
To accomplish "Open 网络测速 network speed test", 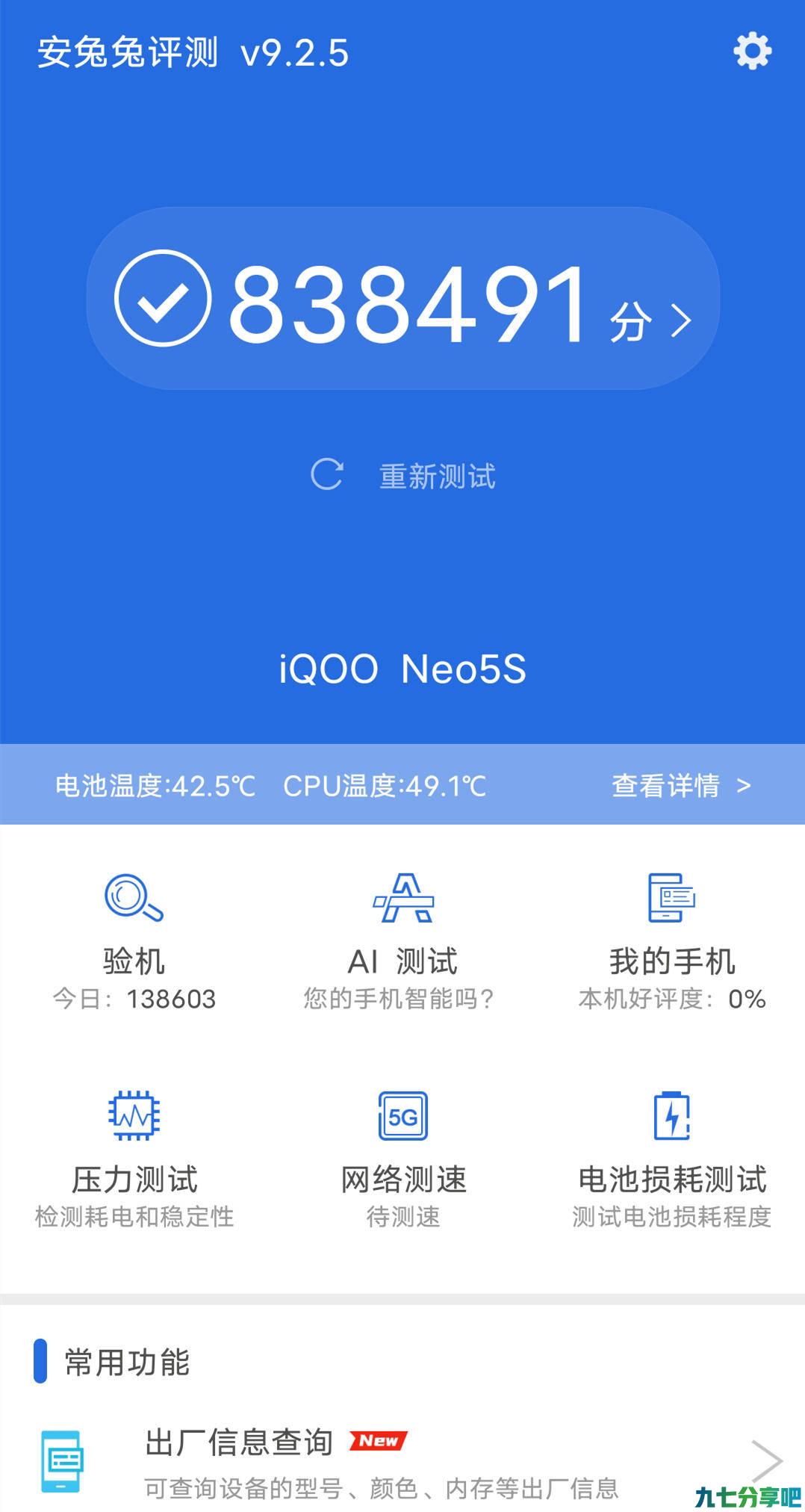I will pos(403,1159).
